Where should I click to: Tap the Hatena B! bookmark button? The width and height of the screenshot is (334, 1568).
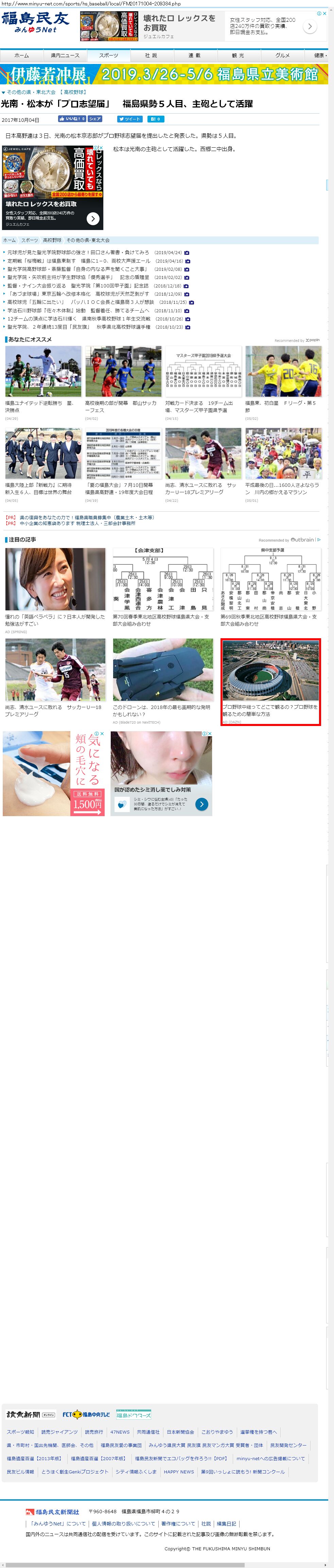(x=155, y=119)
